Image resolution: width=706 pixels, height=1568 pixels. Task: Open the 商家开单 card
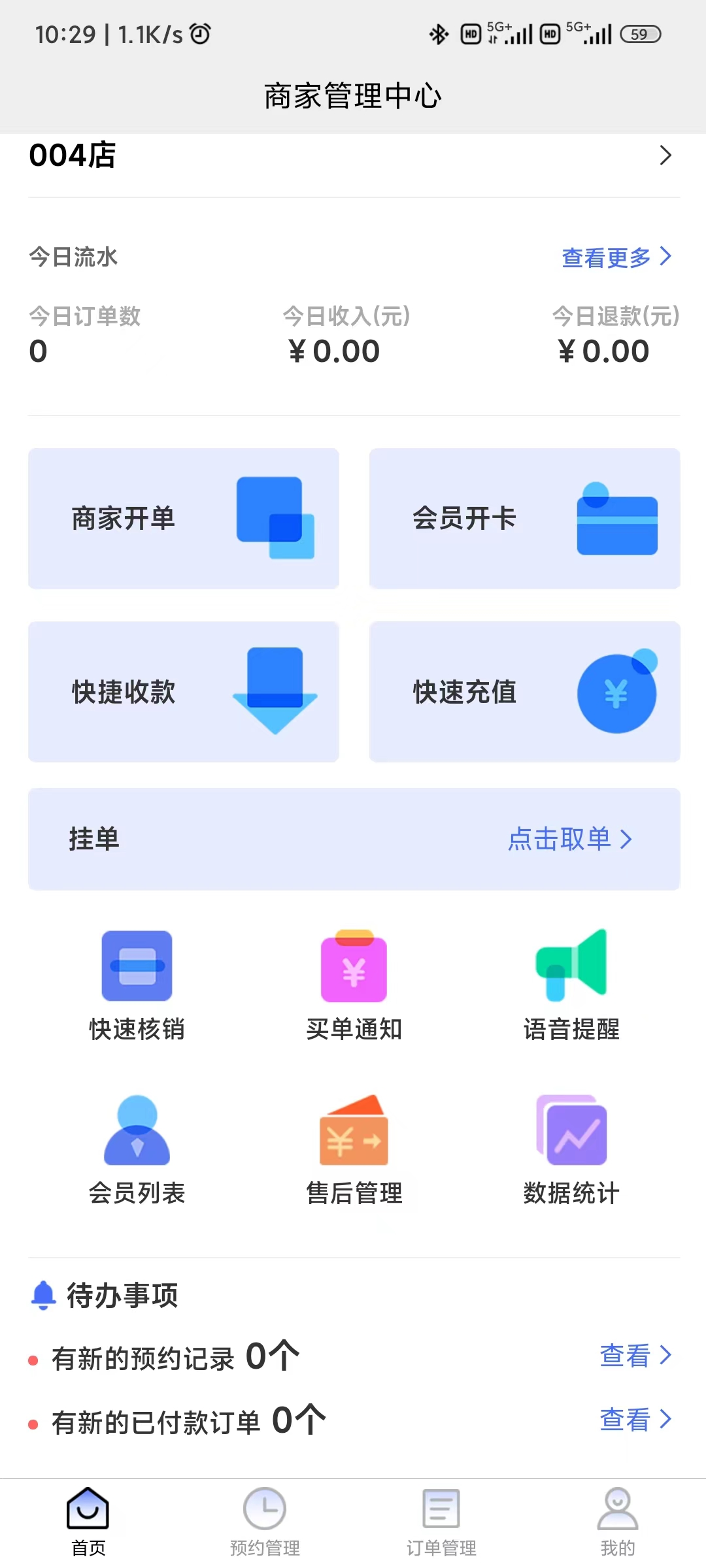click(183, 519)
